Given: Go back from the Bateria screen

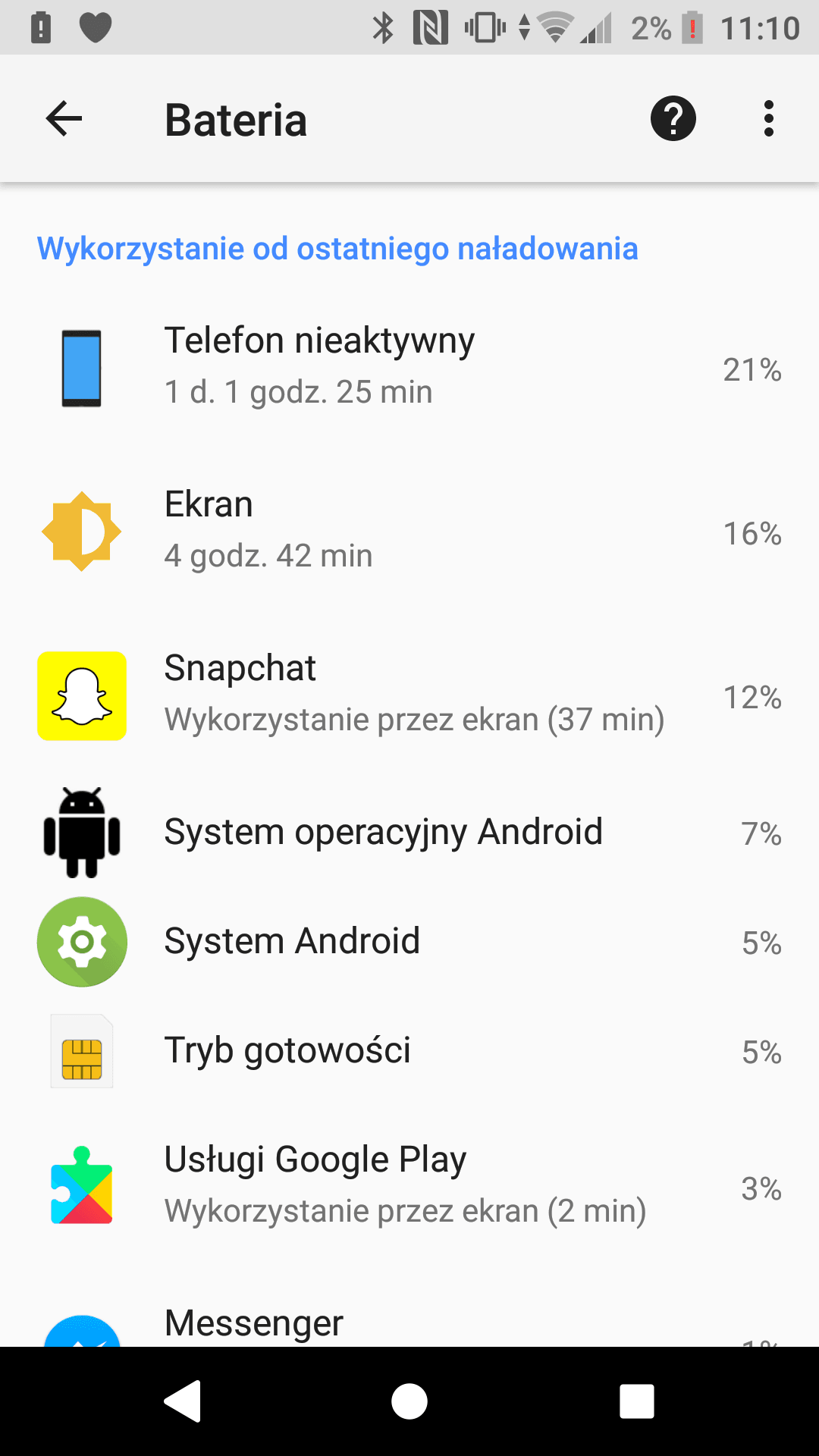Looking at the screenshot, I should click(64, 119).
